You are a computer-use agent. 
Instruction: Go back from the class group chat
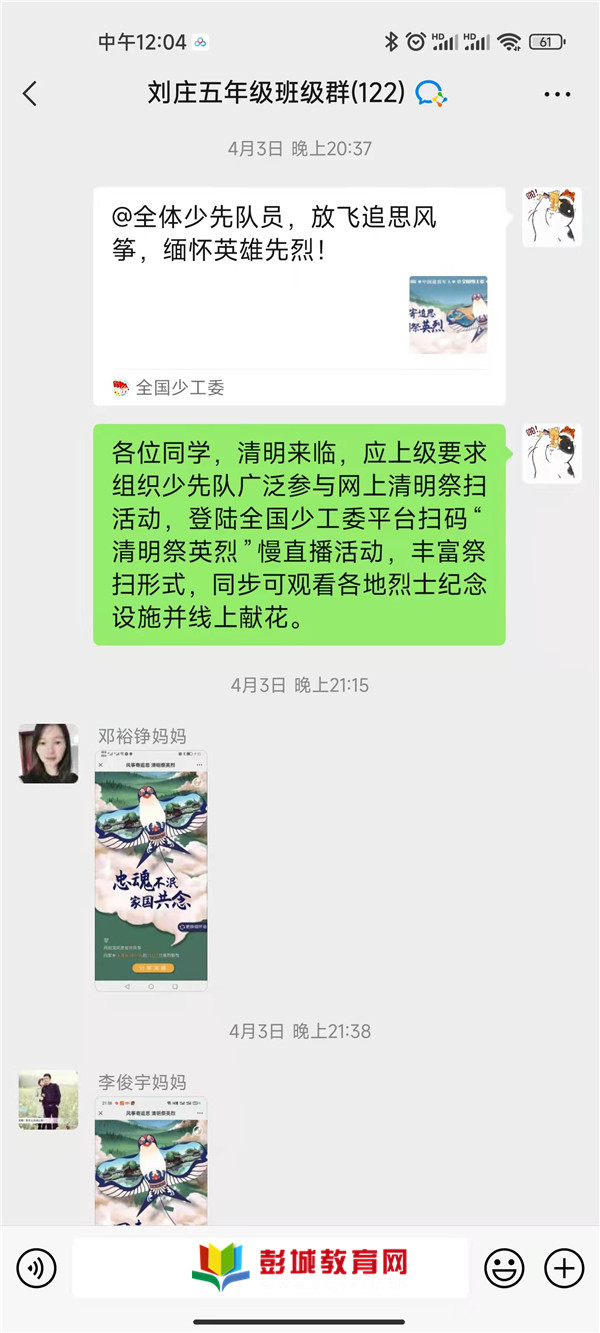[x=30, y=95]
